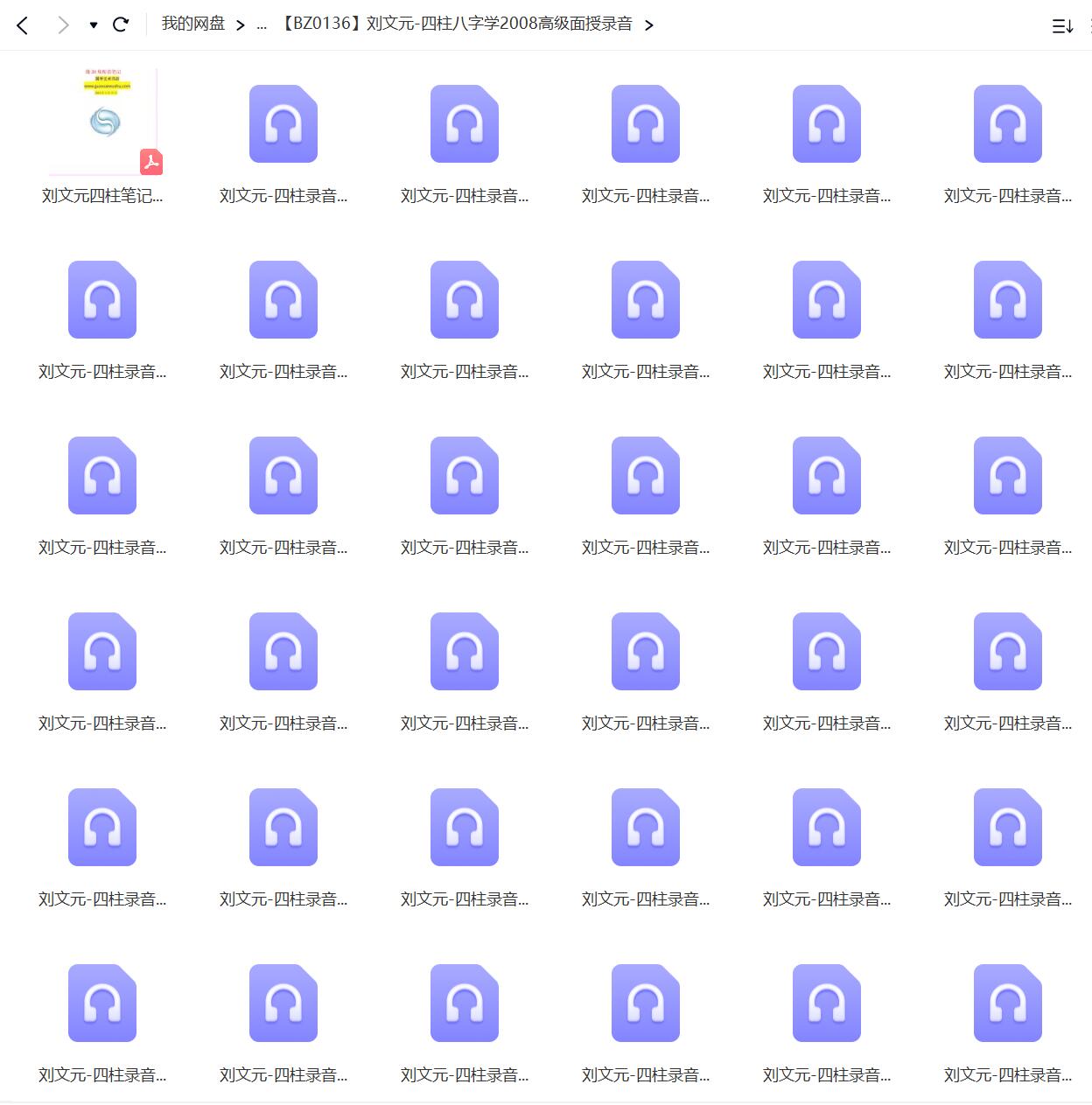Image resolution: width=1092 pixels, height=1105 pixels.
Task: Refresh the file list
Action: 122,24
